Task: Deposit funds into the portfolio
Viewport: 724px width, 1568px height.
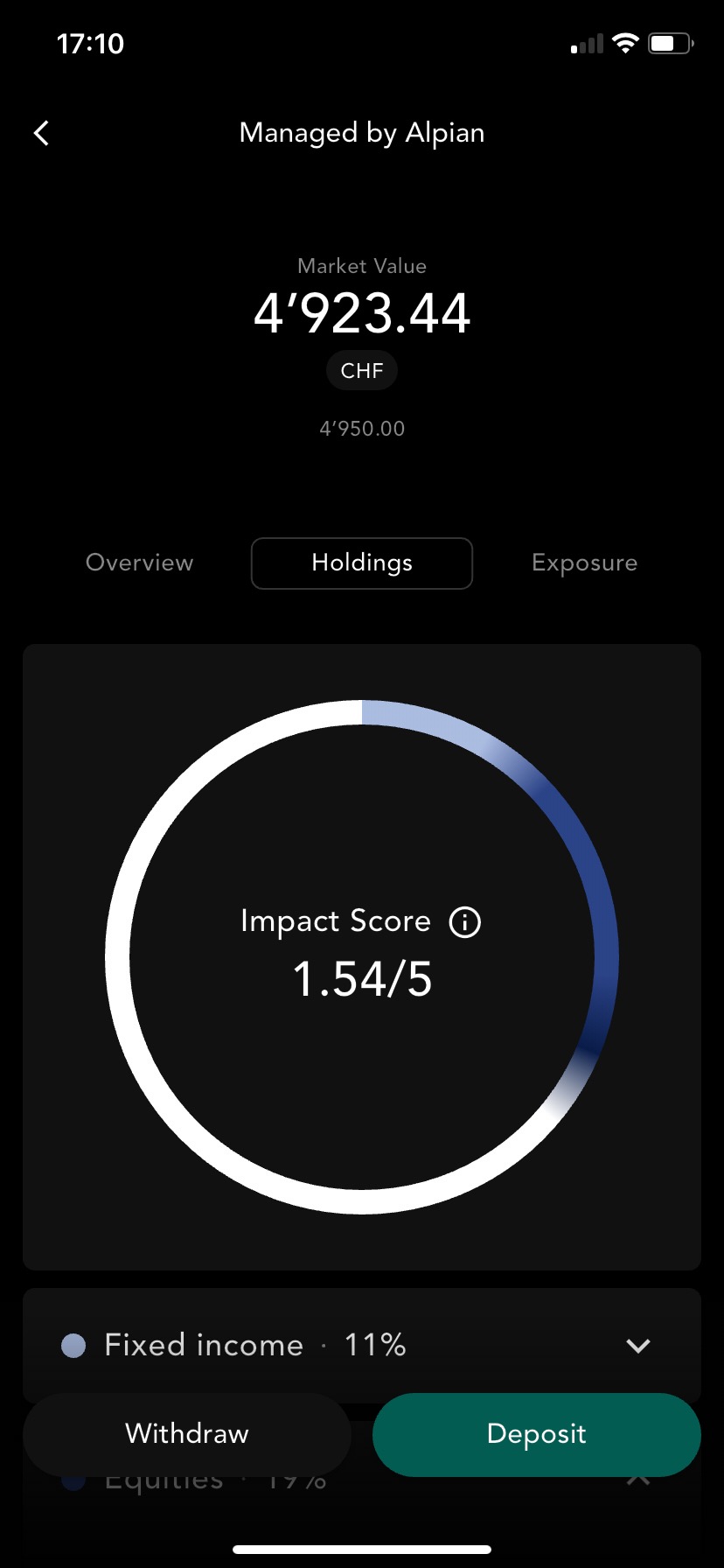Action: (x=536, y=1434)
